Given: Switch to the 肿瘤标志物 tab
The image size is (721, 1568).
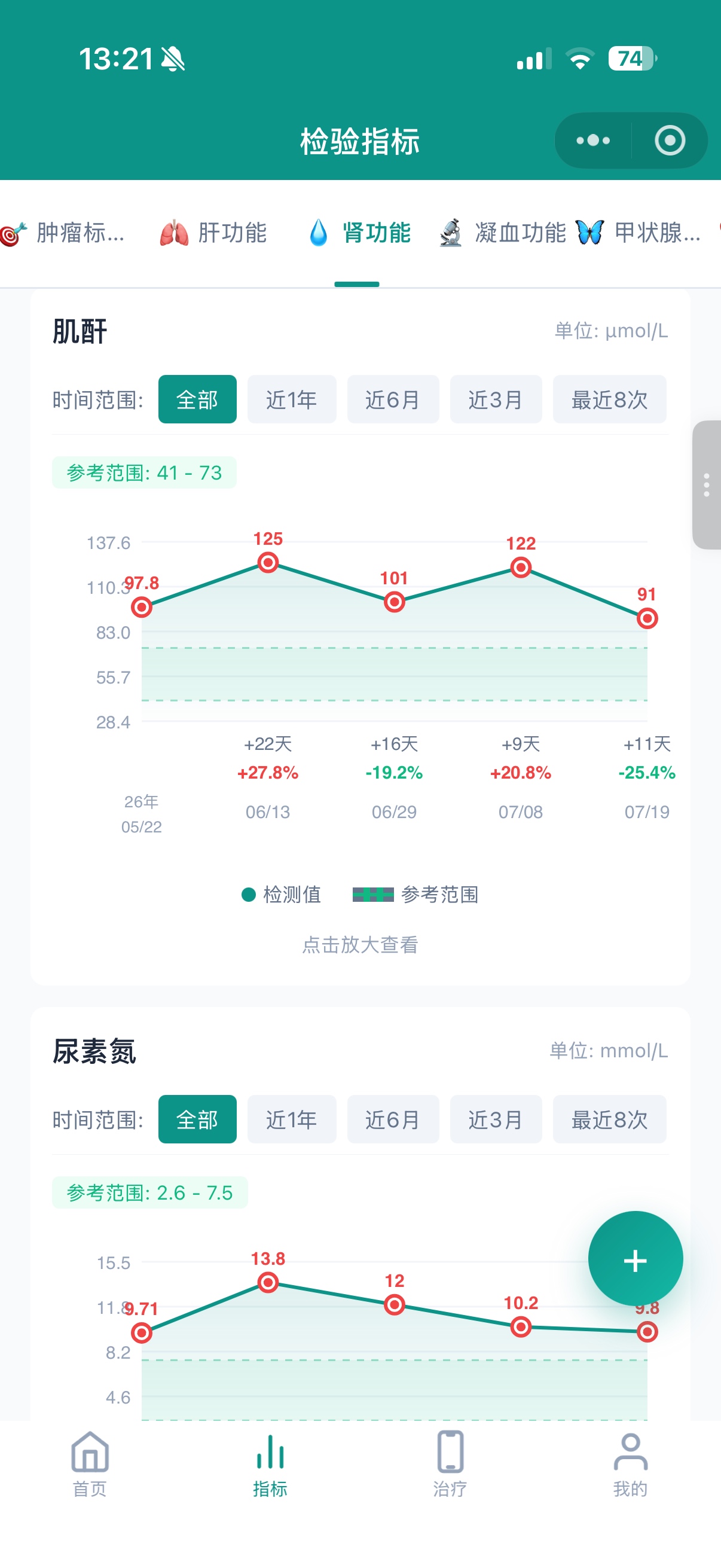Looking at the screenshot, I should tap(63, 233).
